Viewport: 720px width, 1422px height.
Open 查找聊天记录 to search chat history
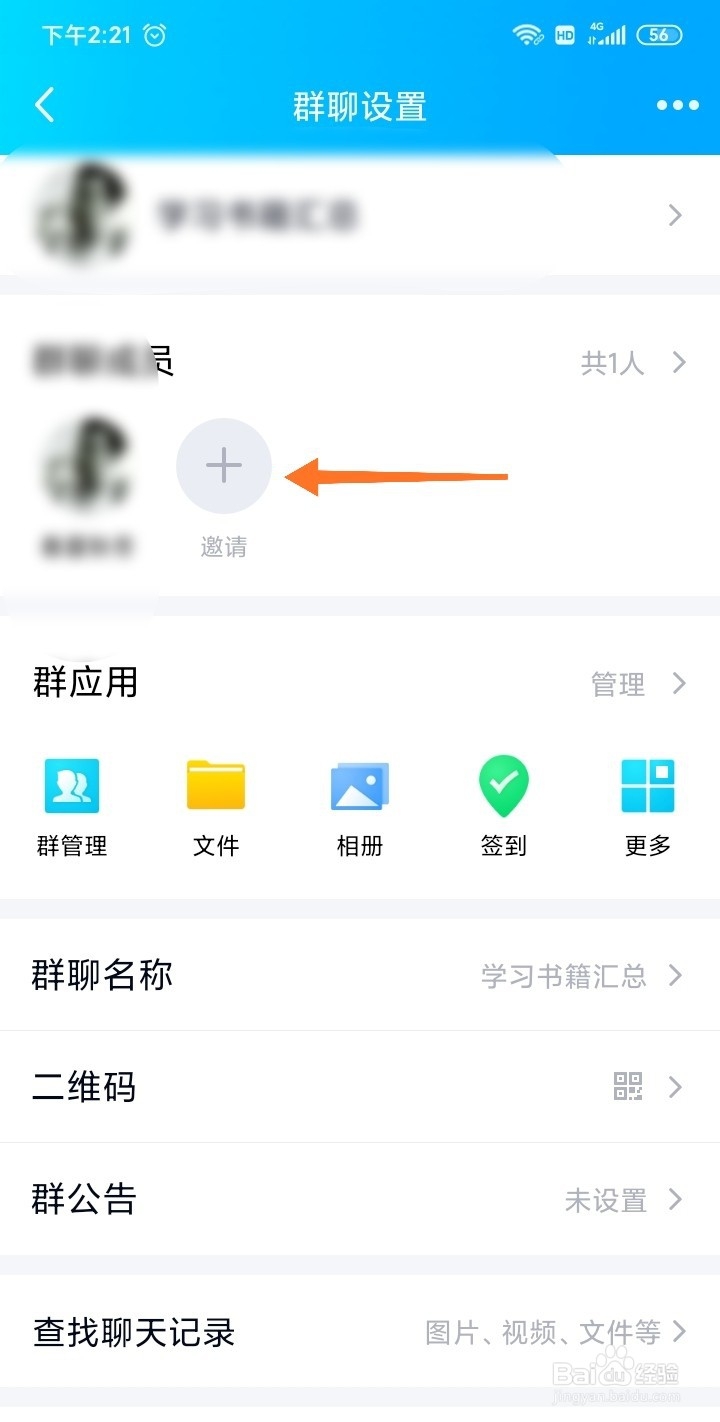click(x=360, y=1334)
